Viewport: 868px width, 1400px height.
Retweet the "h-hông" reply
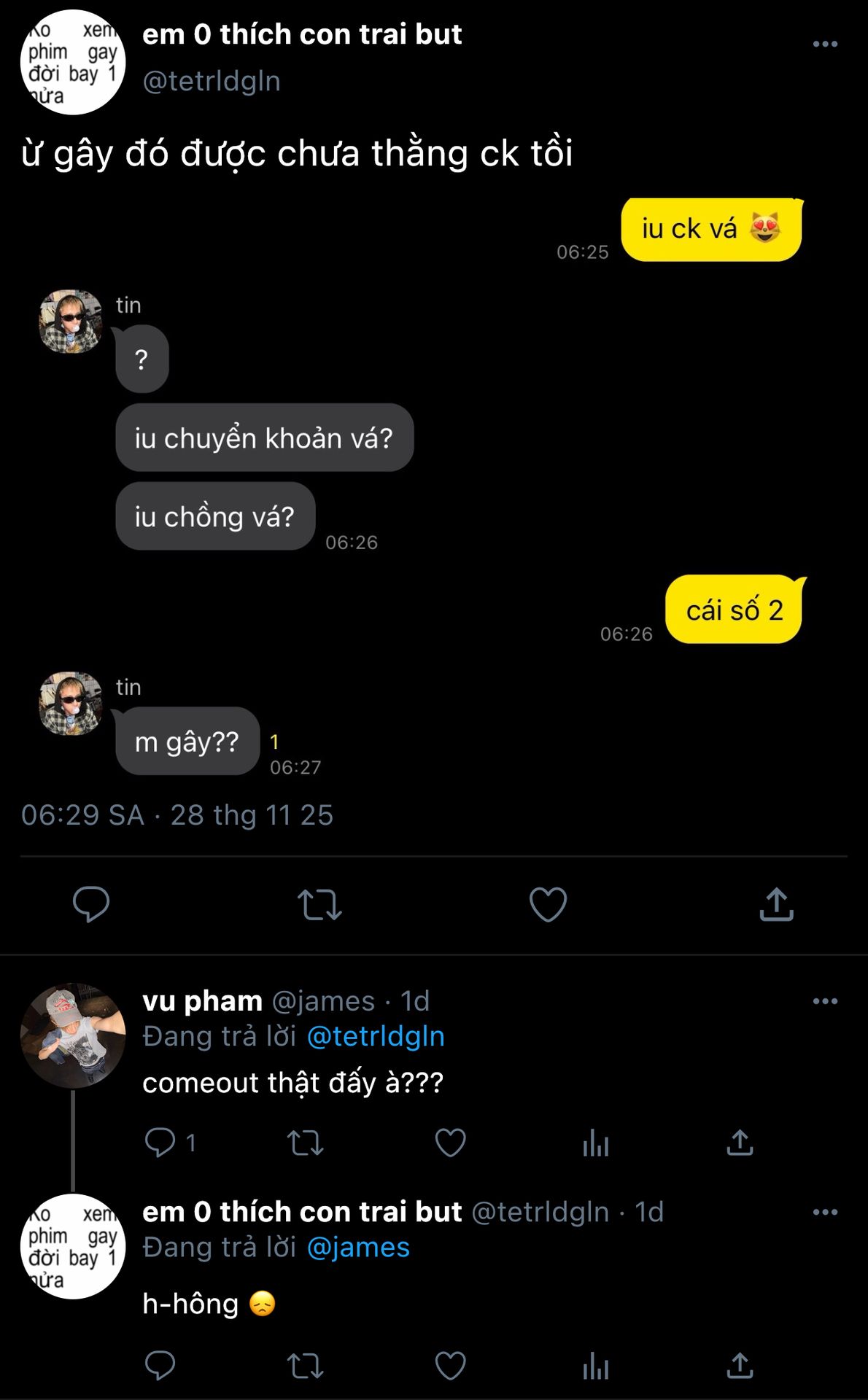(305, 1366)
